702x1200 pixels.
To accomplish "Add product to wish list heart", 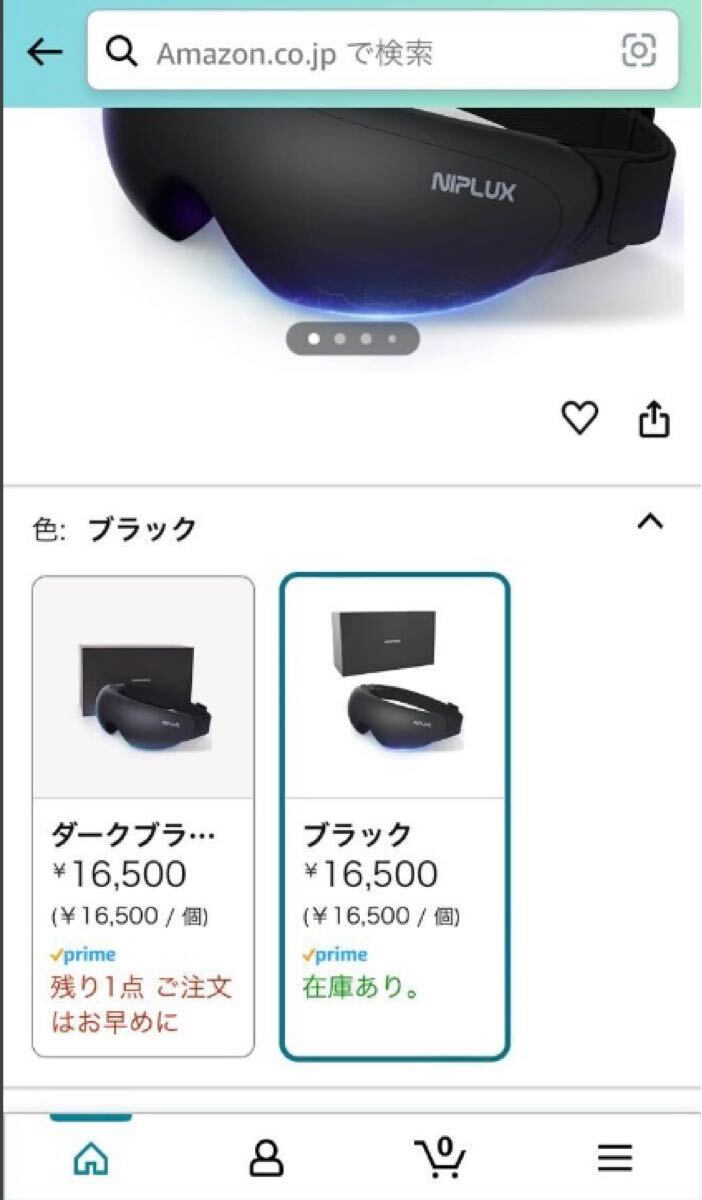I will point(579,419).
